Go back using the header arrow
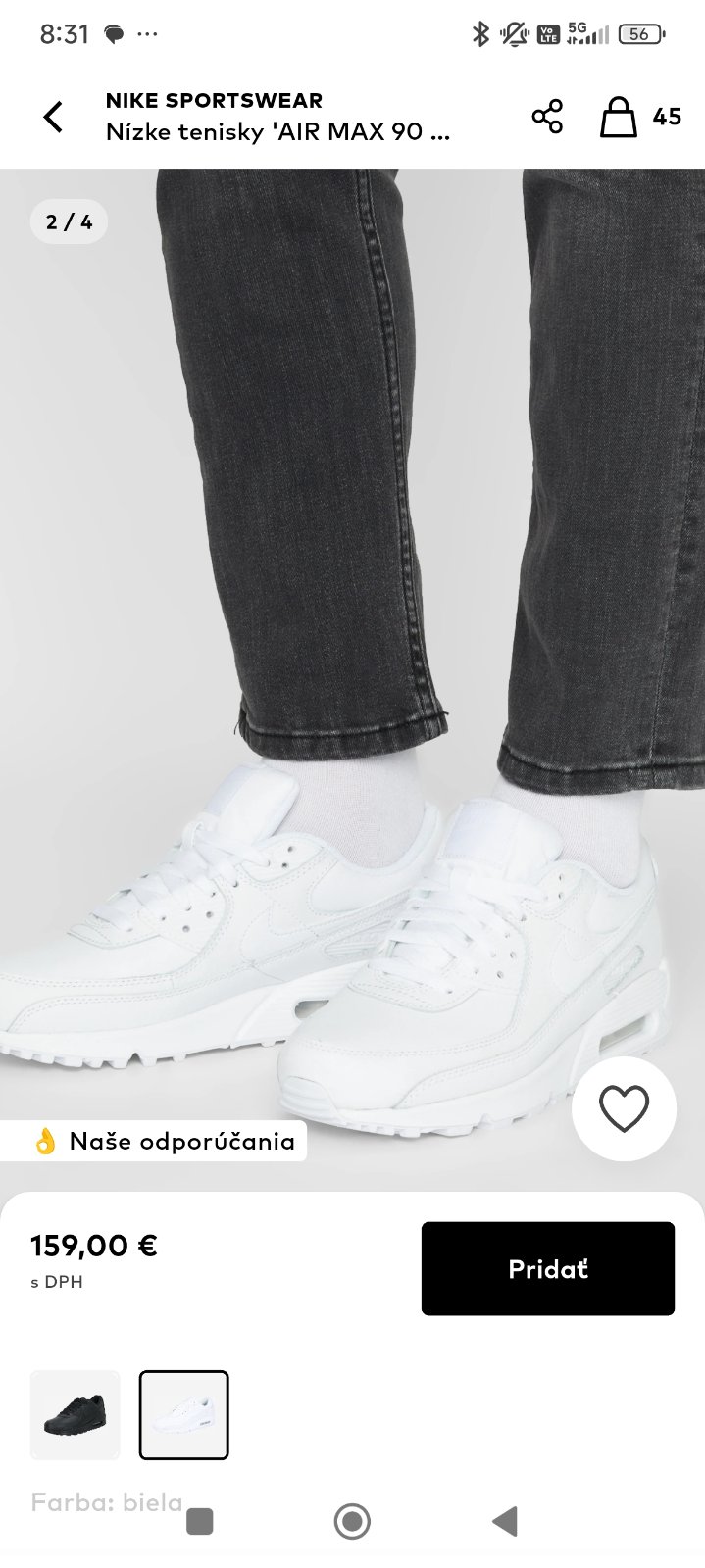The width and height of the screenshot is (705, 1568). click(x=53, y=117)
